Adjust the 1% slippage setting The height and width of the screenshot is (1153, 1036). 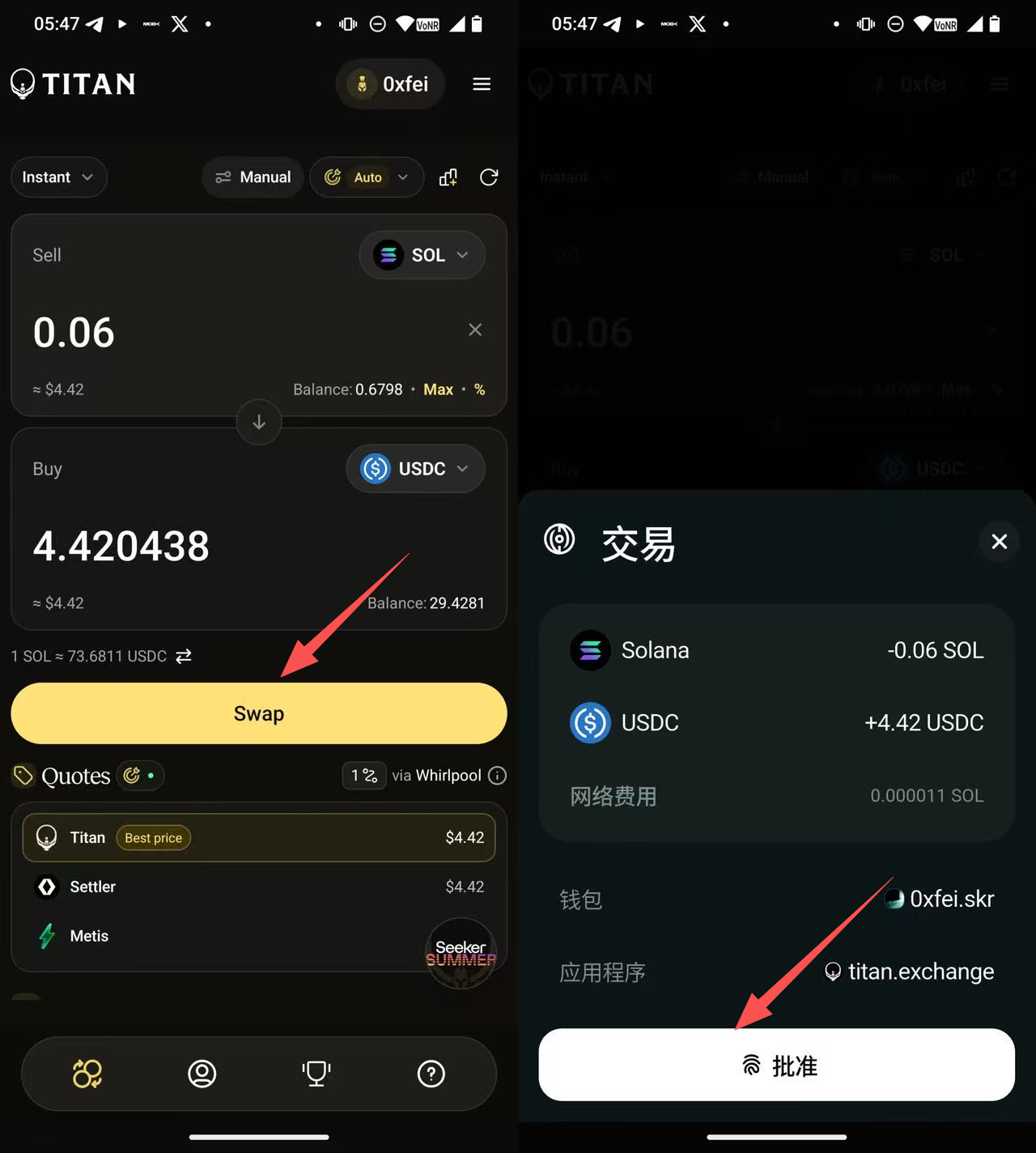tap(364, 776)
